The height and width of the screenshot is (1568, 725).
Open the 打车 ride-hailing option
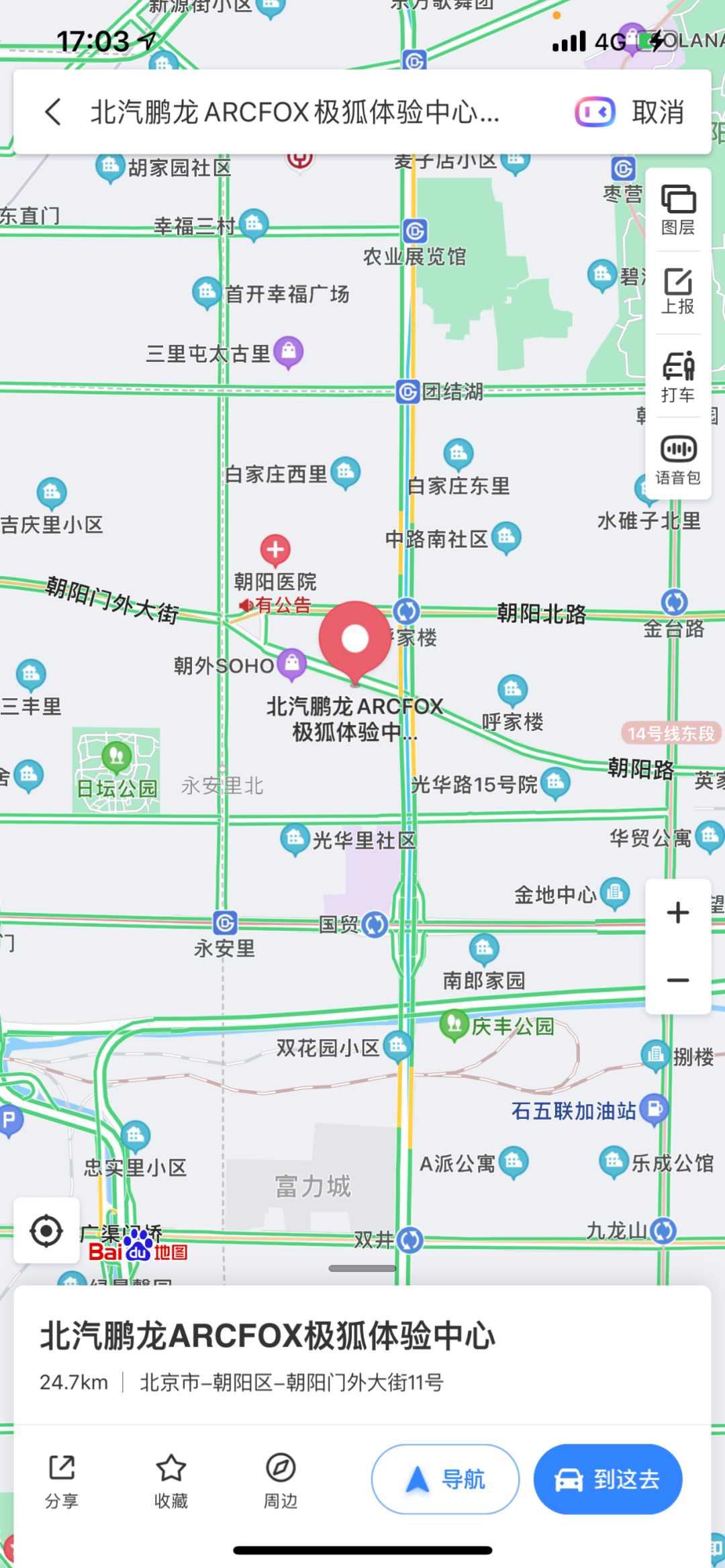click(678, 377)
